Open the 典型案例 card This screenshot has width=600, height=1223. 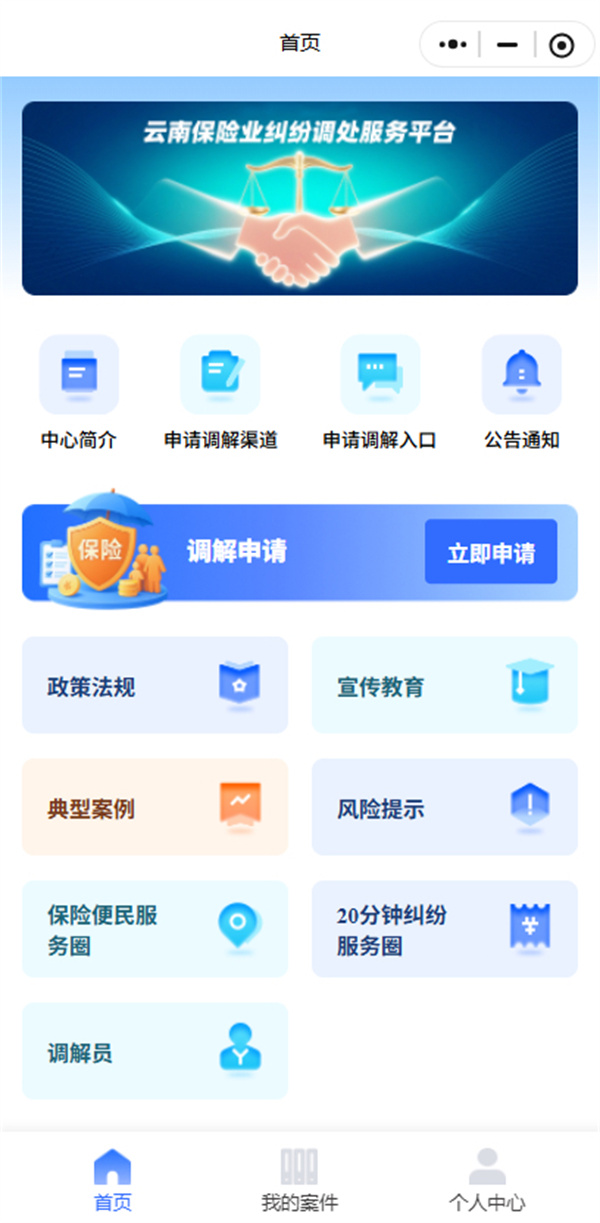pyautogui.click(x=155, y=807)
